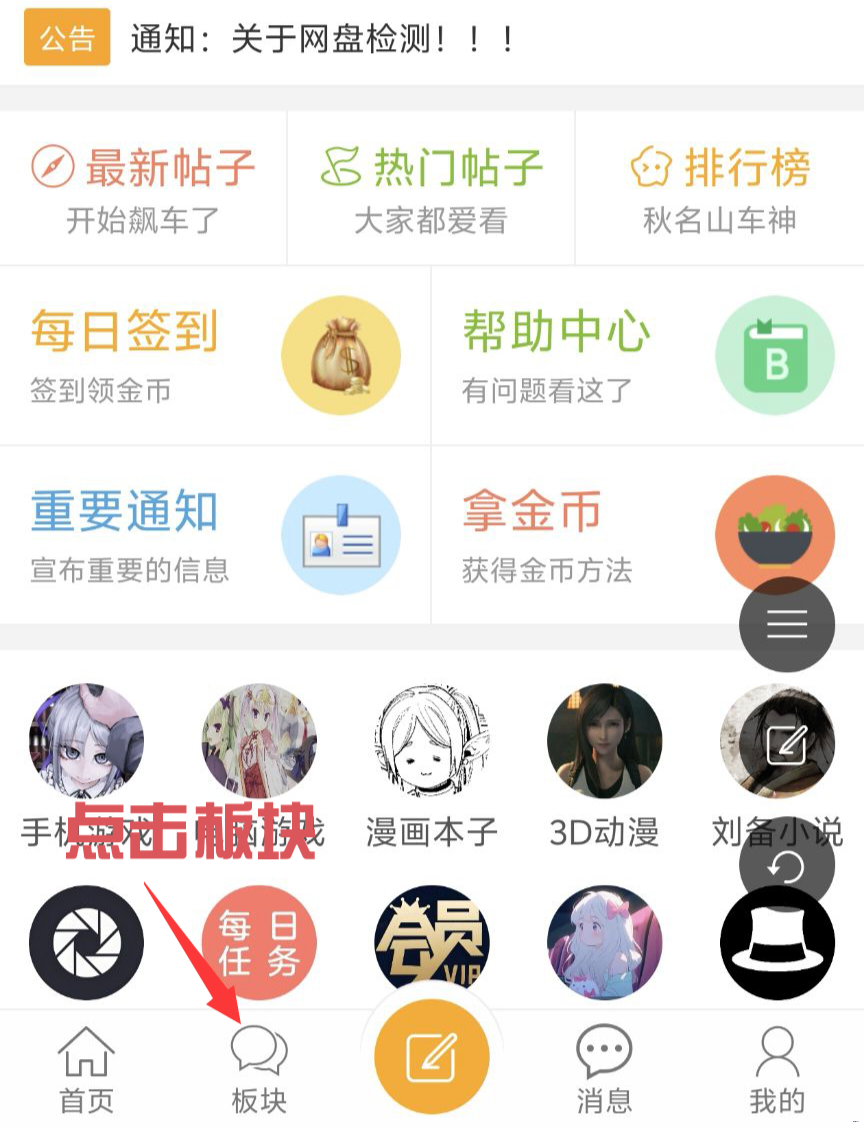Select the 漫画本子 board icon

point(430,741)
